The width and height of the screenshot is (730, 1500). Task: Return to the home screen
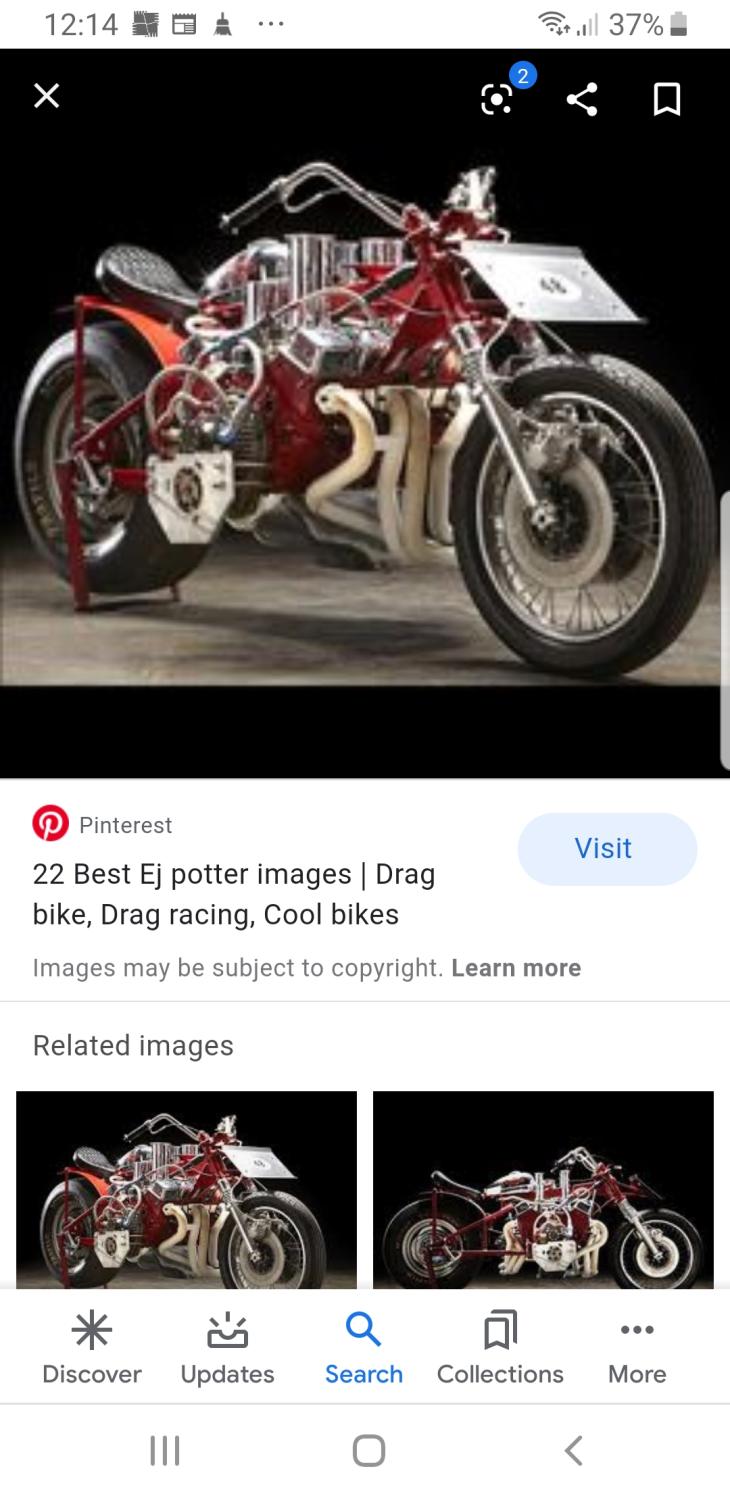click(368, 1450)
